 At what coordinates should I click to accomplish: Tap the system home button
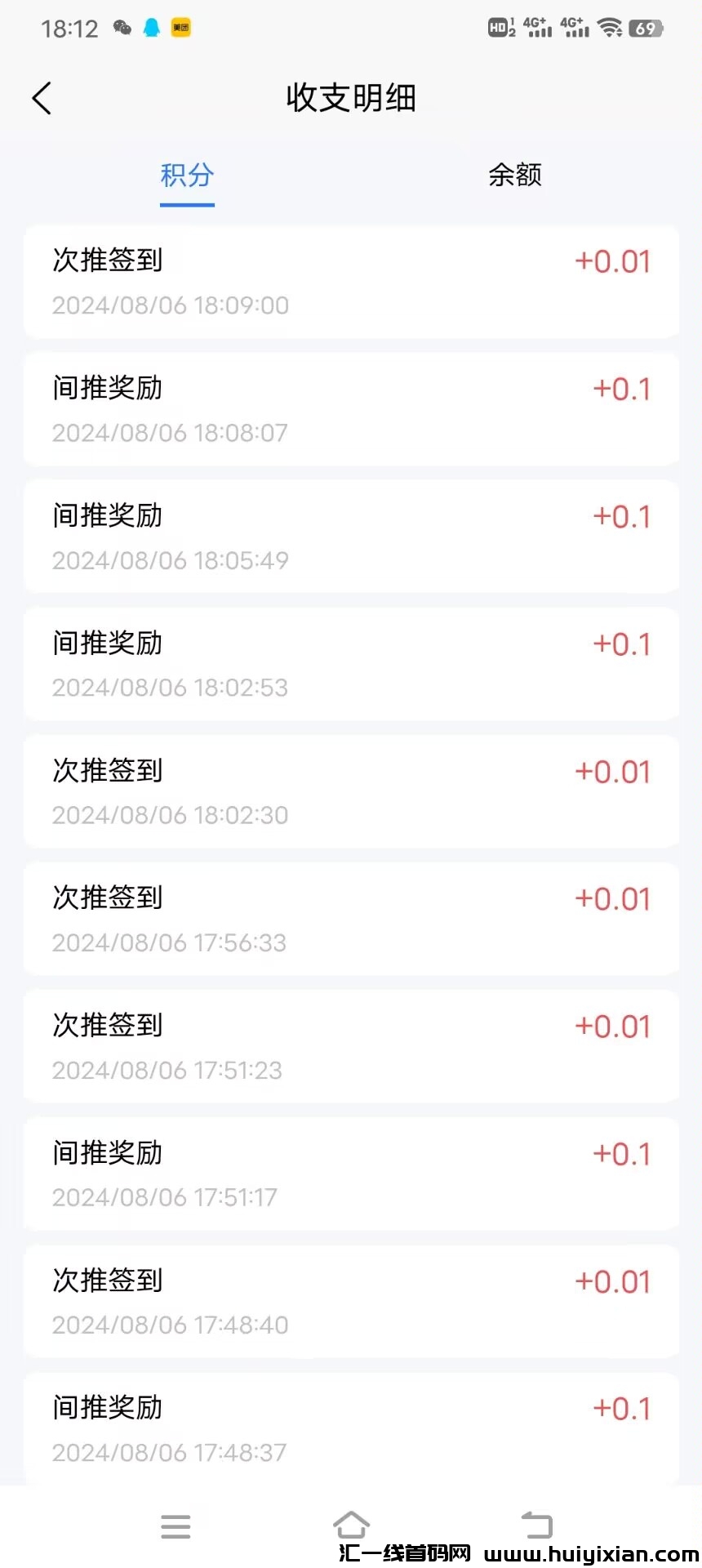coord(351,1525)
